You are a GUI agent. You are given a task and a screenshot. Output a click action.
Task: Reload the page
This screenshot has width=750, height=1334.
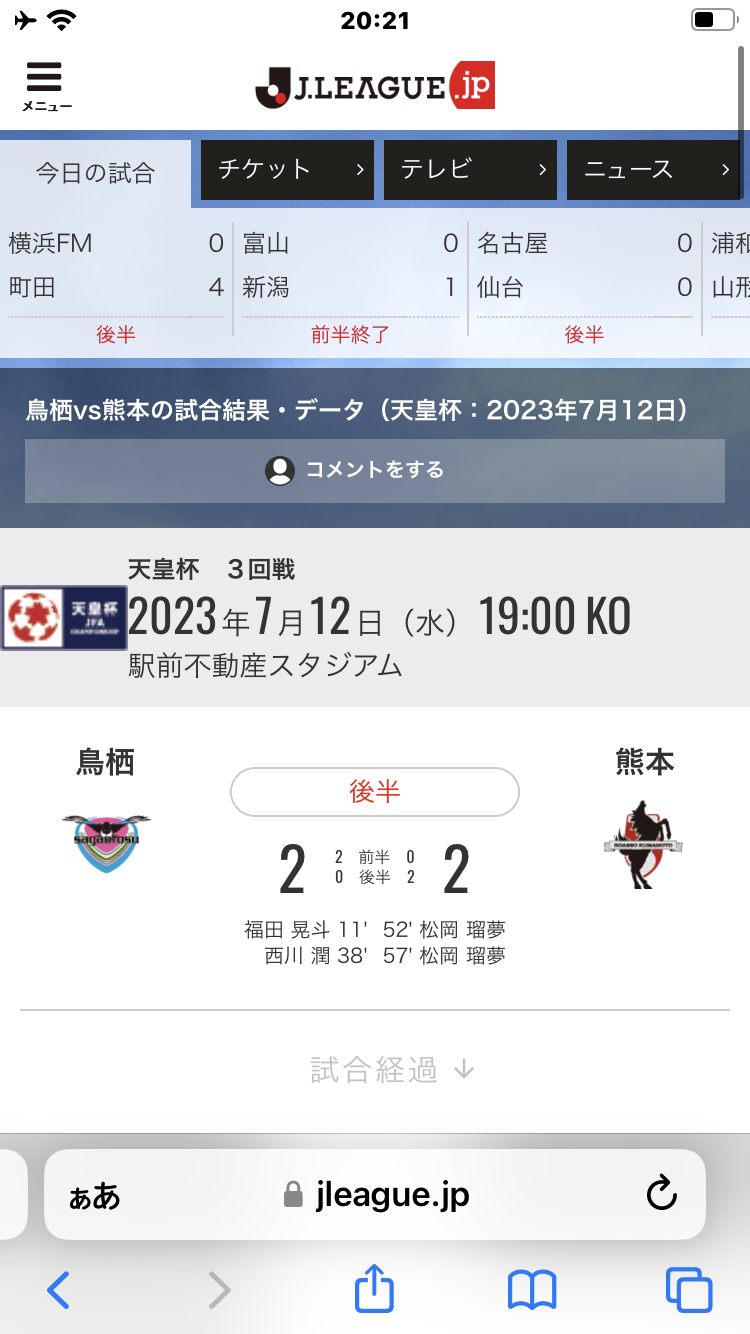pos(661,1194)
